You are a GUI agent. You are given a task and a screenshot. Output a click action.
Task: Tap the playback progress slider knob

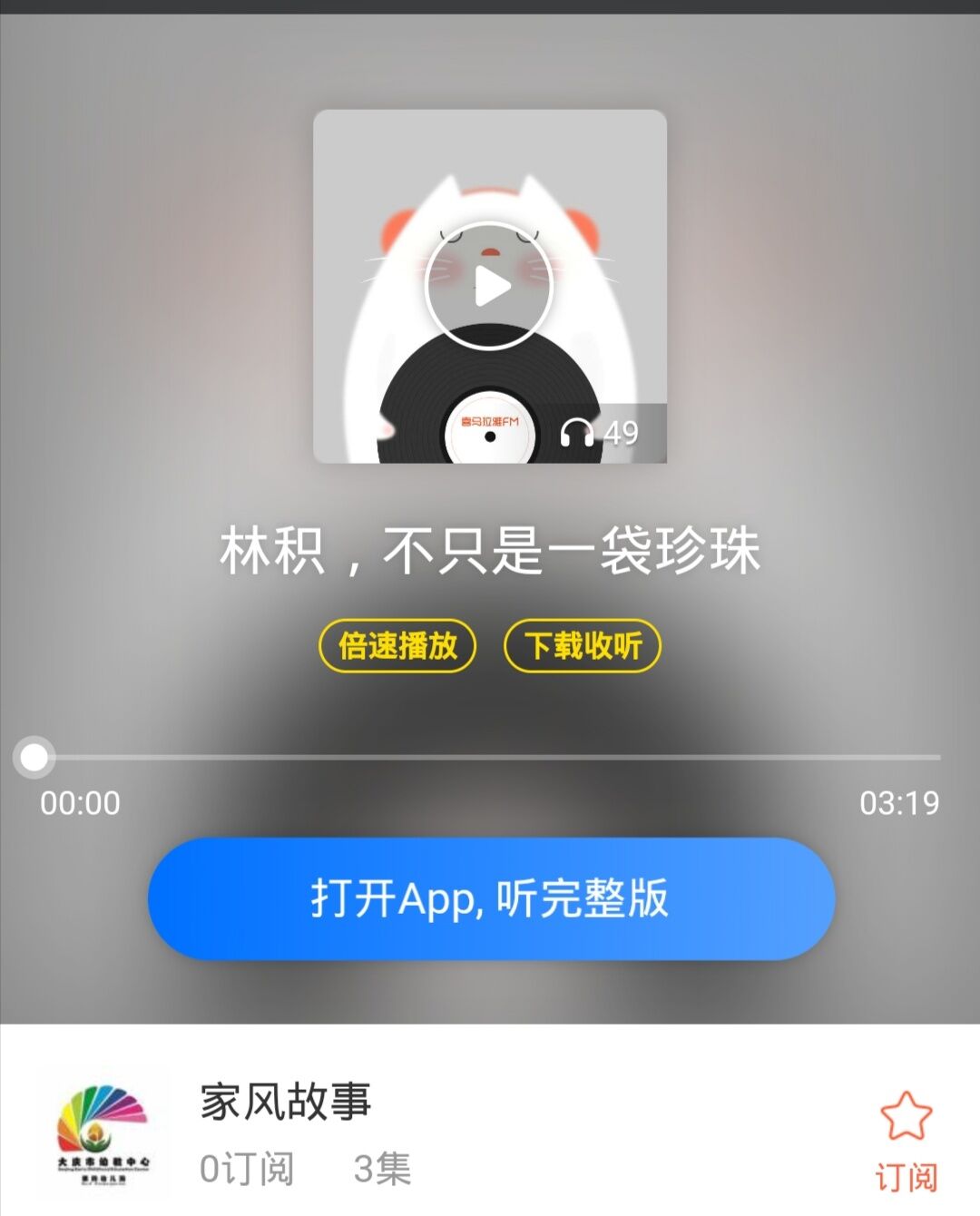tap(34, 757)
